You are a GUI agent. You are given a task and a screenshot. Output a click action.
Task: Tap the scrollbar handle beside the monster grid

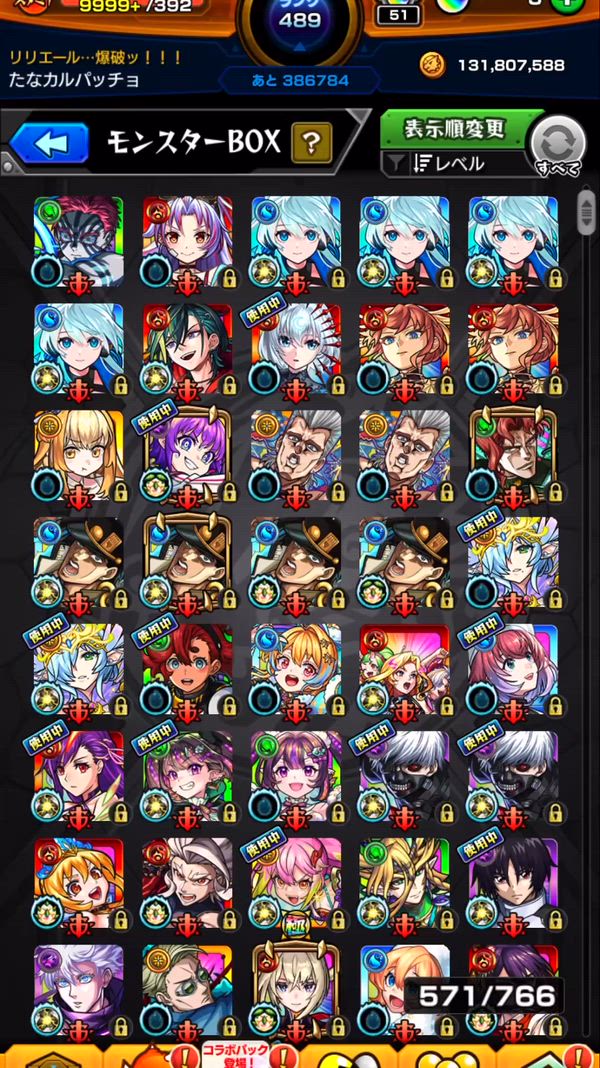point(586,213)
